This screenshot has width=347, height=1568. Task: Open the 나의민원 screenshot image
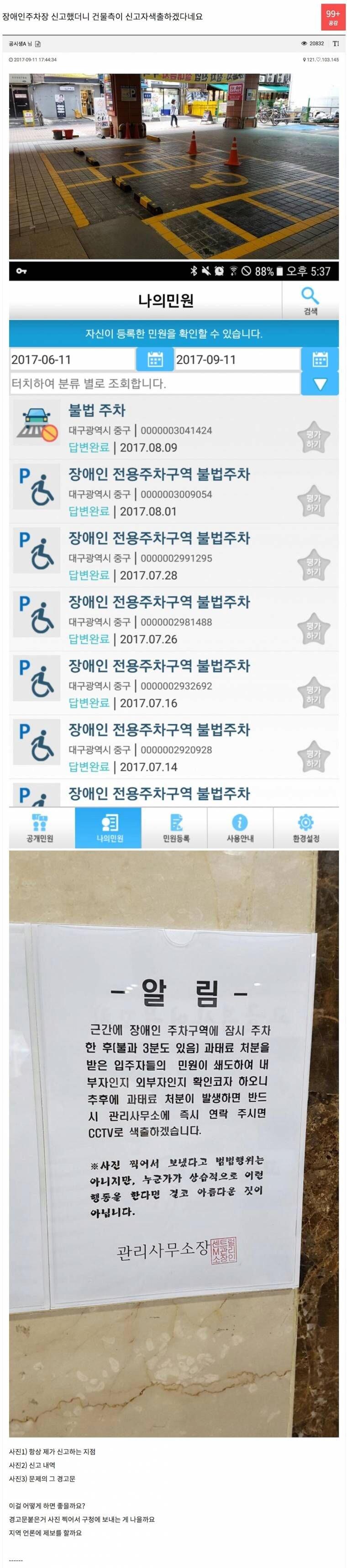coord(173,554)
